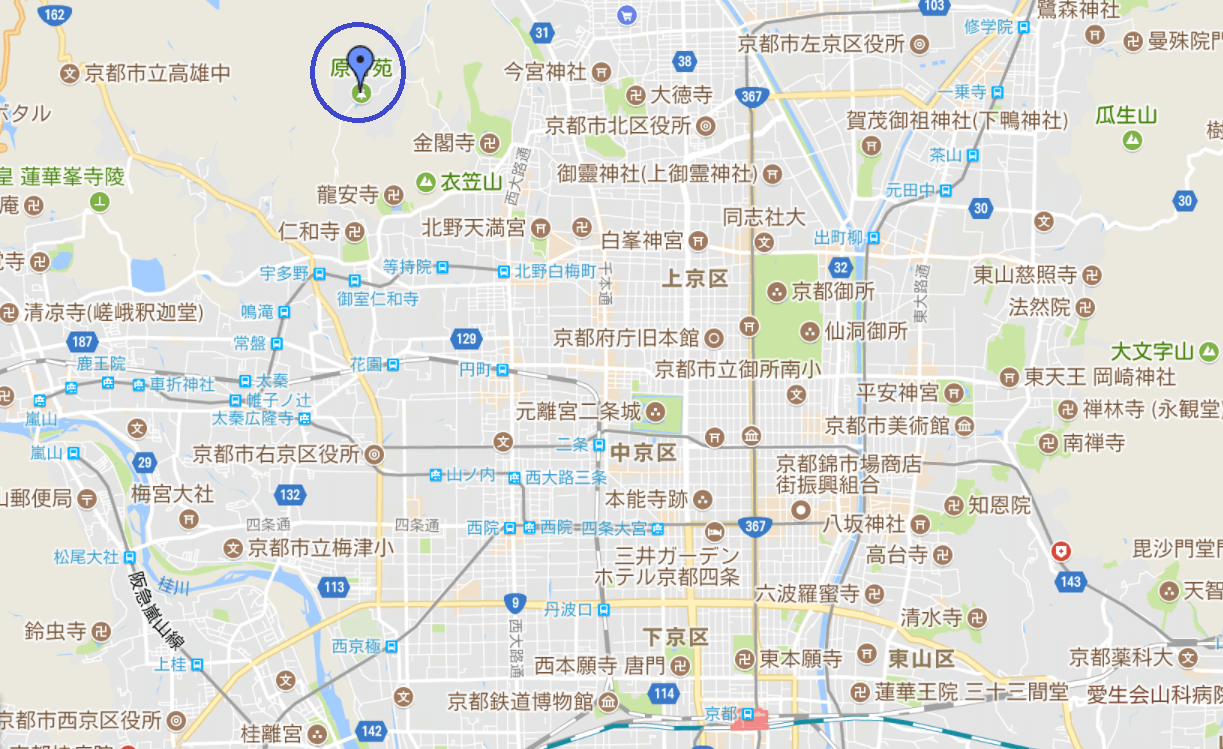
Task: Select the 金閣寺 temple on the map
Action: [x=488, y=143]
